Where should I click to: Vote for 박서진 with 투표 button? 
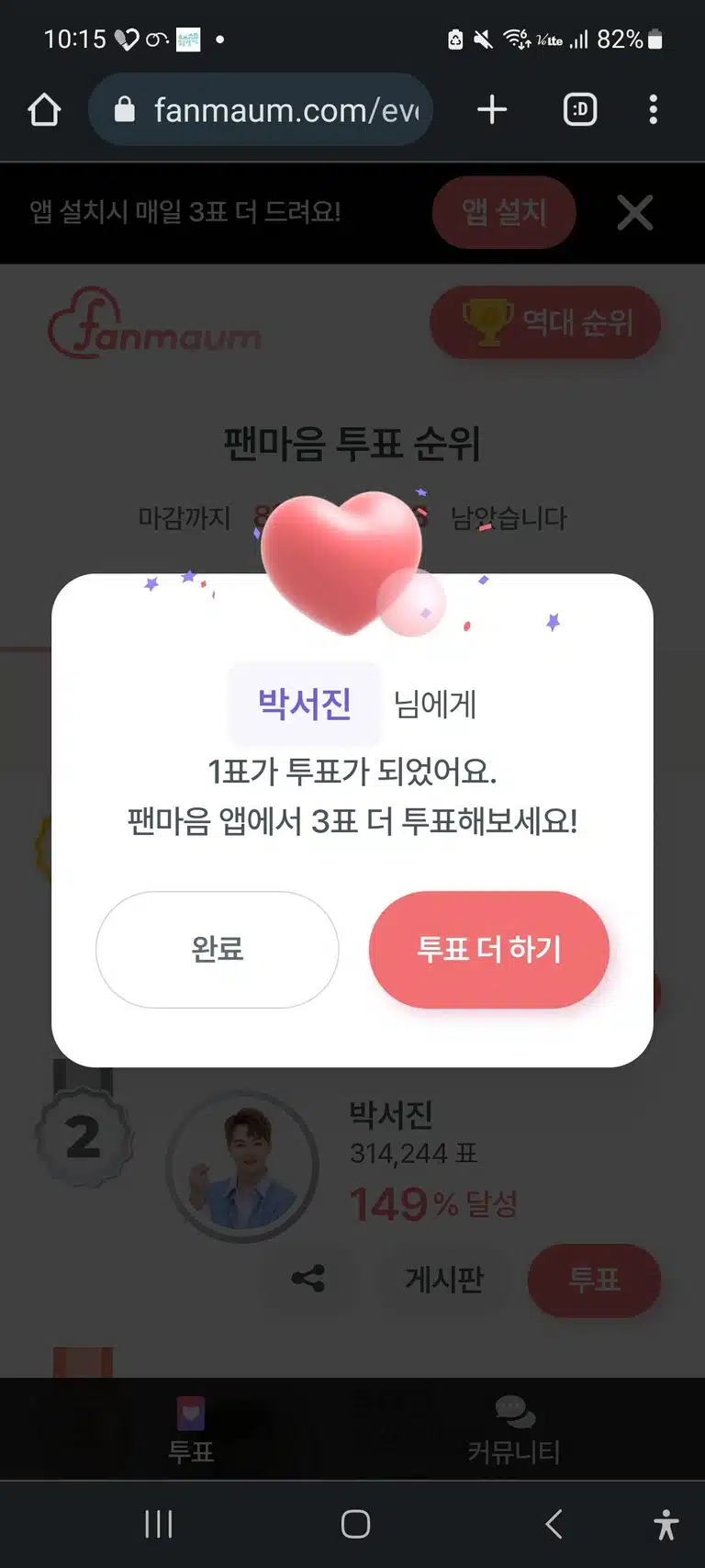(594, 1280)
